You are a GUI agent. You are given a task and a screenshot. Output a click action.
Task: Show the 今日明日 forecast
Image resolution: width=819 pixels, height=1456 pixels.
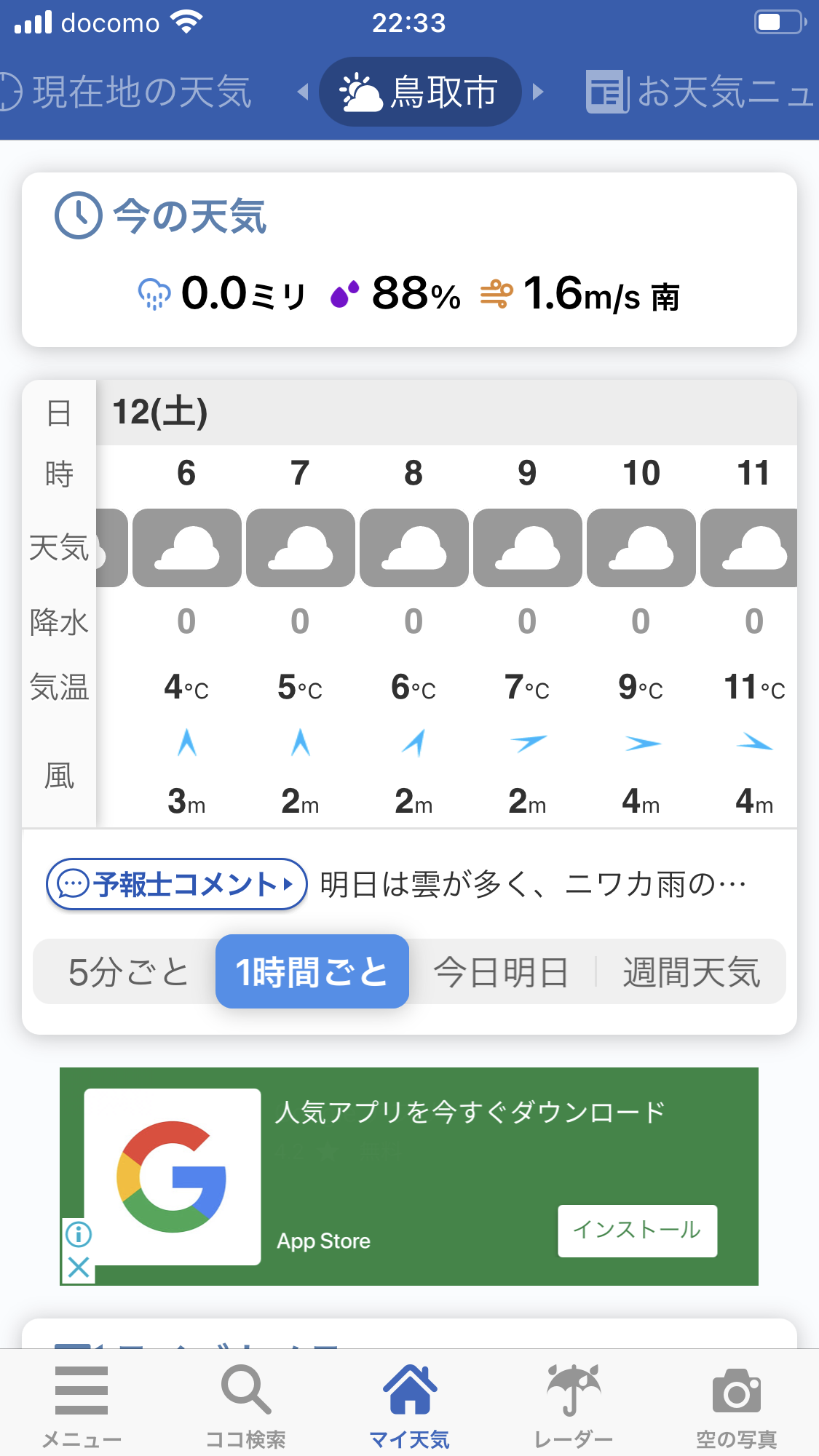click(502, 972)
